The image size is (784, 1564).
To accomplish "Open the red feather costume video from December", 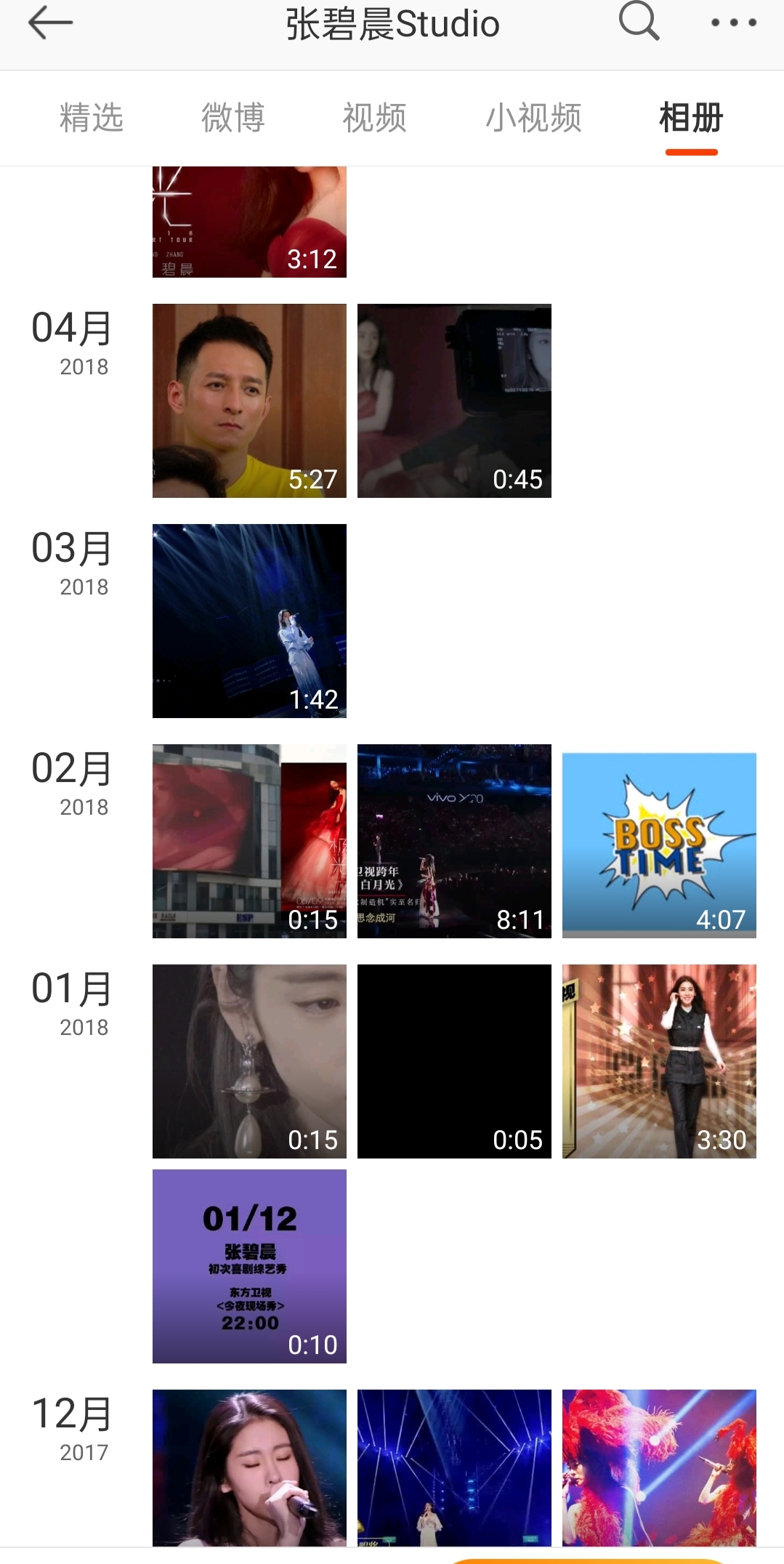I will [x=659, y=1467].
